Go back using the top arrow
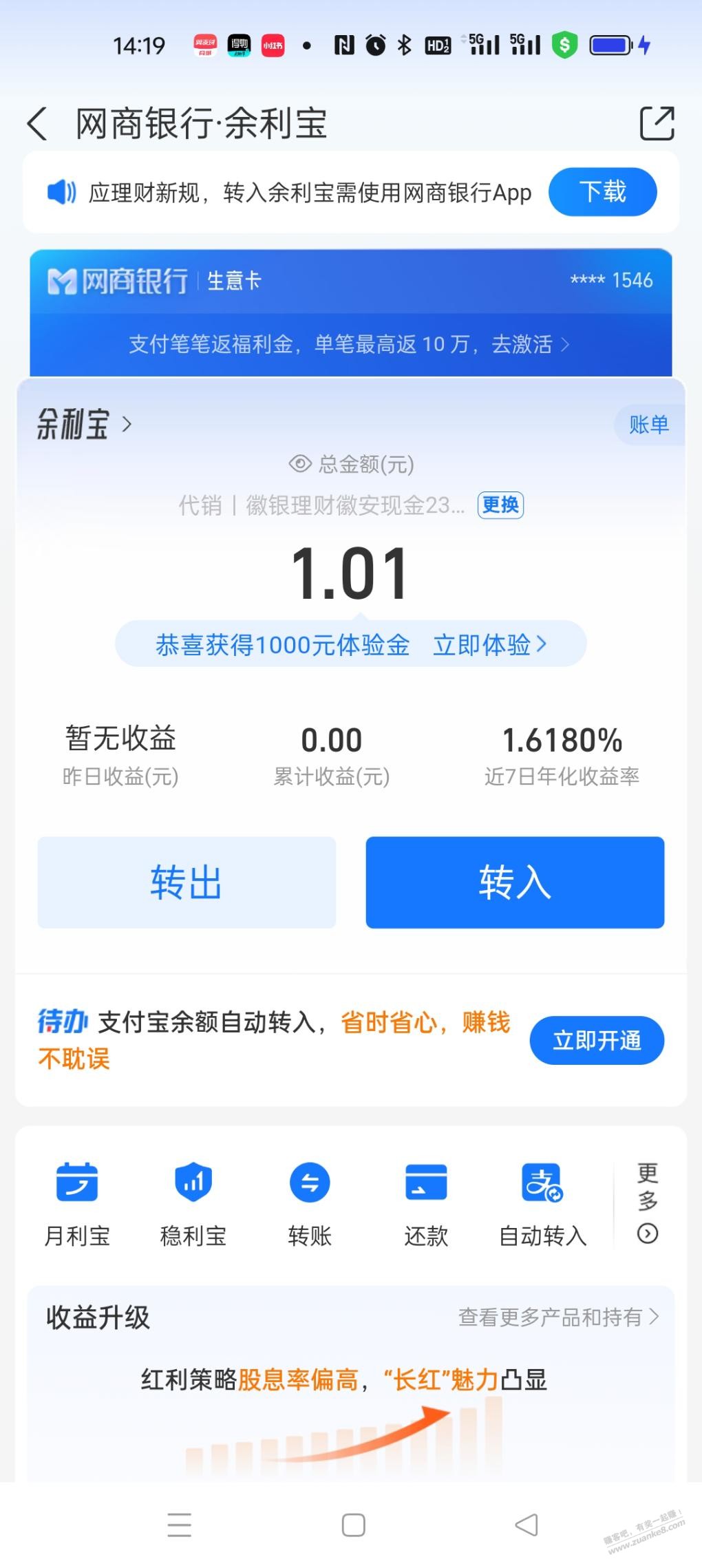This screenshot has height=1568, width=702. [x=38, y=124]
